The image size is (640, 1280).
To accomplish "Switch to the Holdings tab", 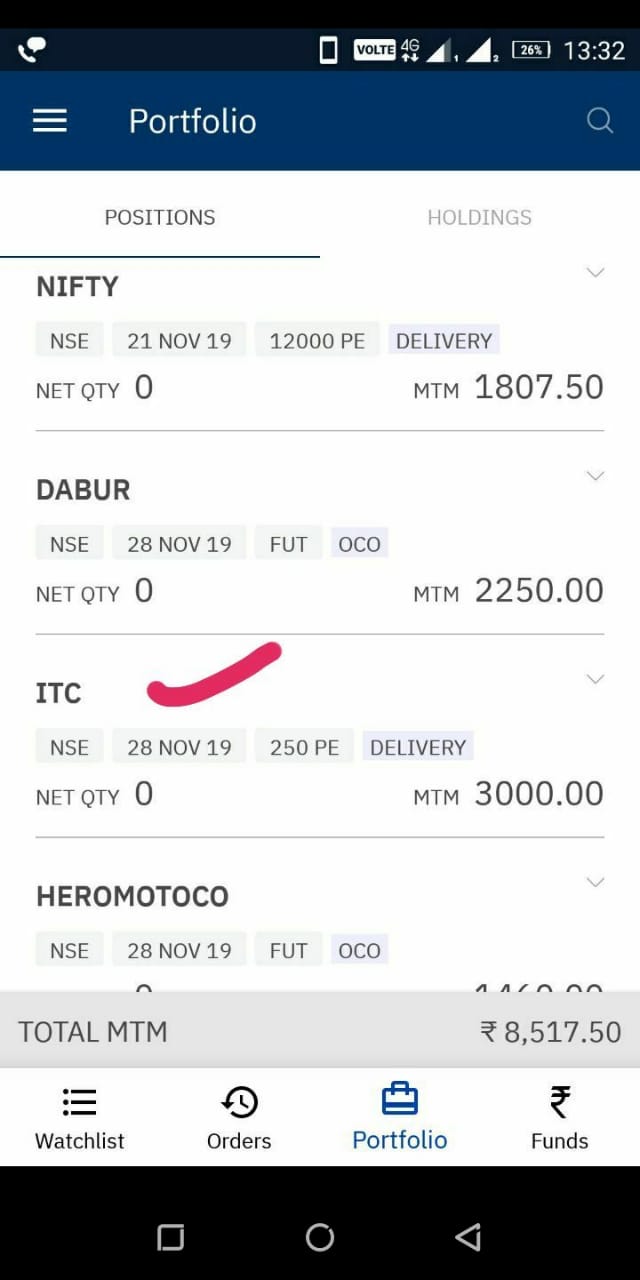I will [x=480, y=217].
